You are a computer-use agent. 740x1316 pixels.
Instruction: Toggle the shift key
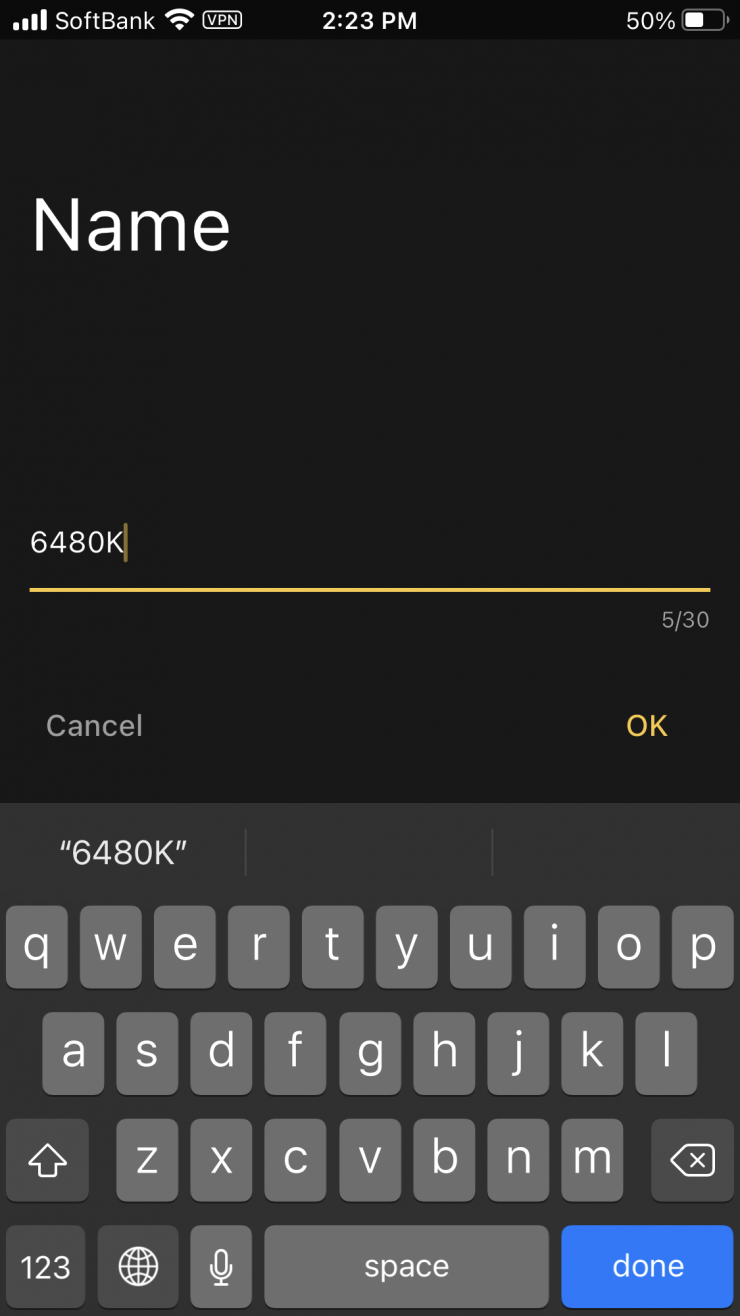tap(47, 1160)
